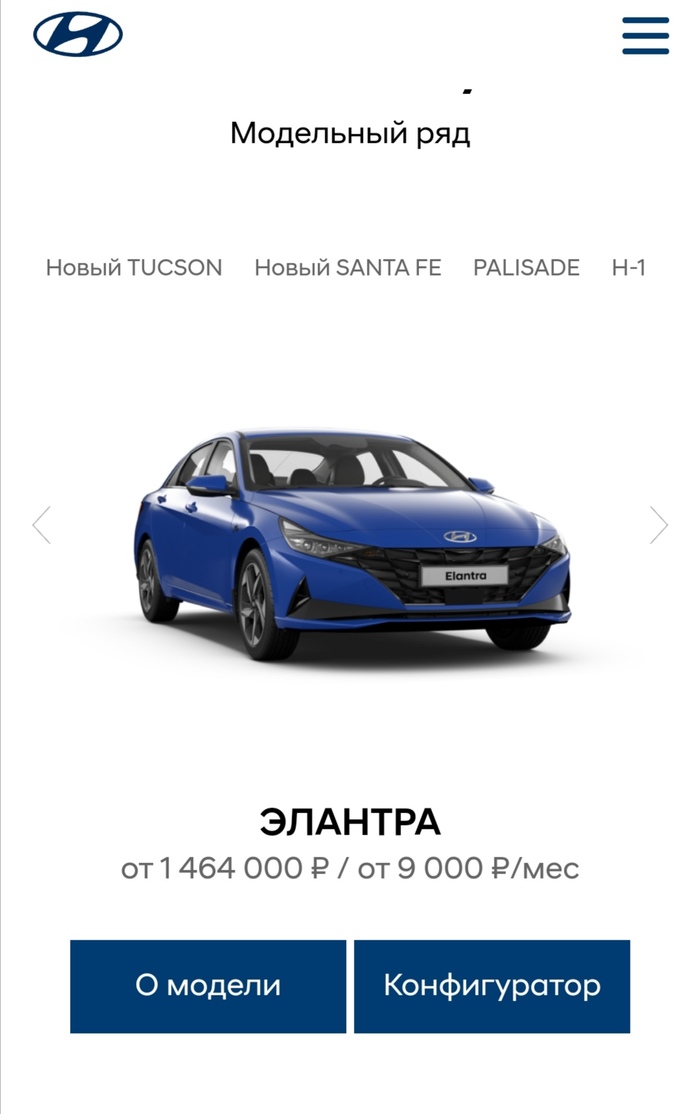This screenshot has width=700, height=1114.
Task: Switch to the PALISADE tab
Action: coord(526,268)
